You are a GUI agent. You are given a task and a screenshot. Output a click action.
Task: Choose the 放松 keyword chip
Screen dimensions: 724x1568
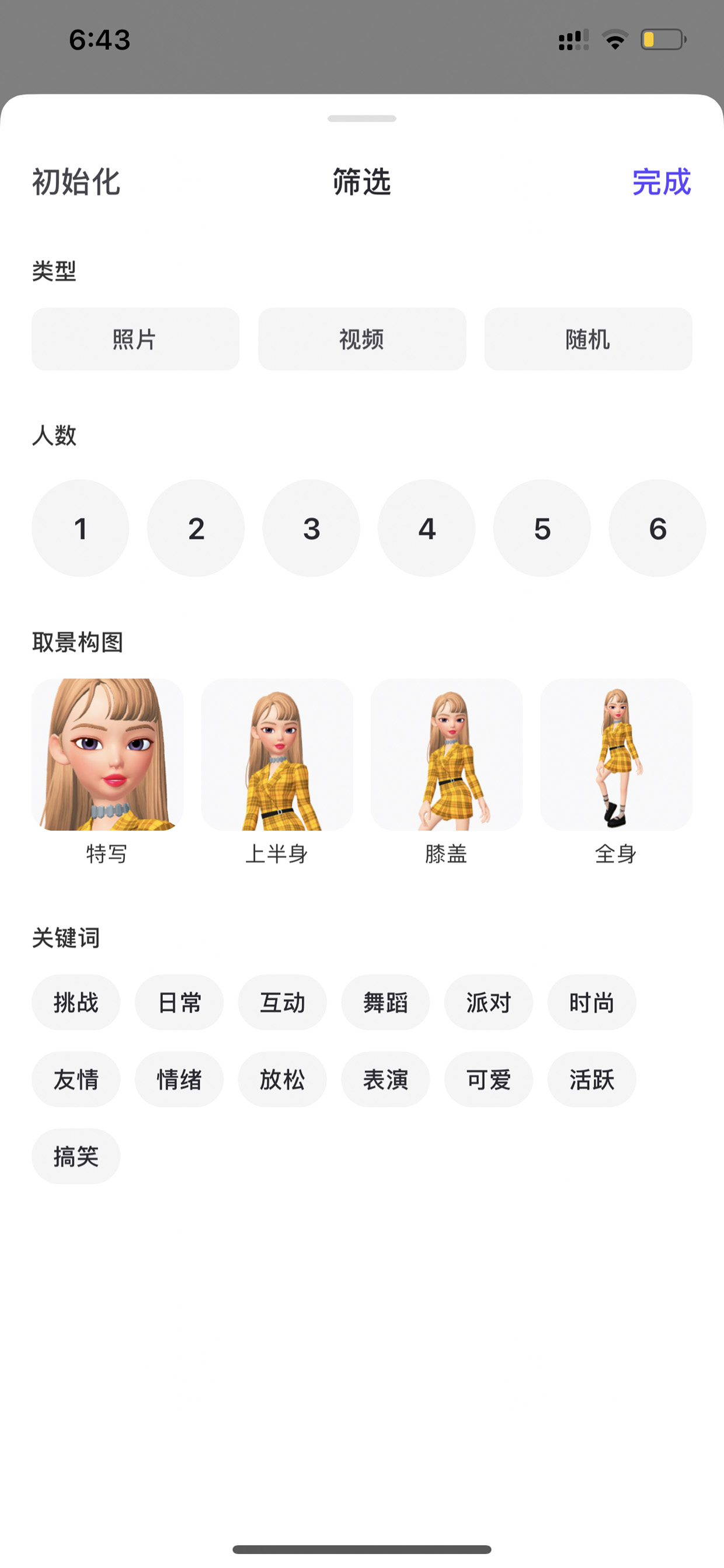282,1079
